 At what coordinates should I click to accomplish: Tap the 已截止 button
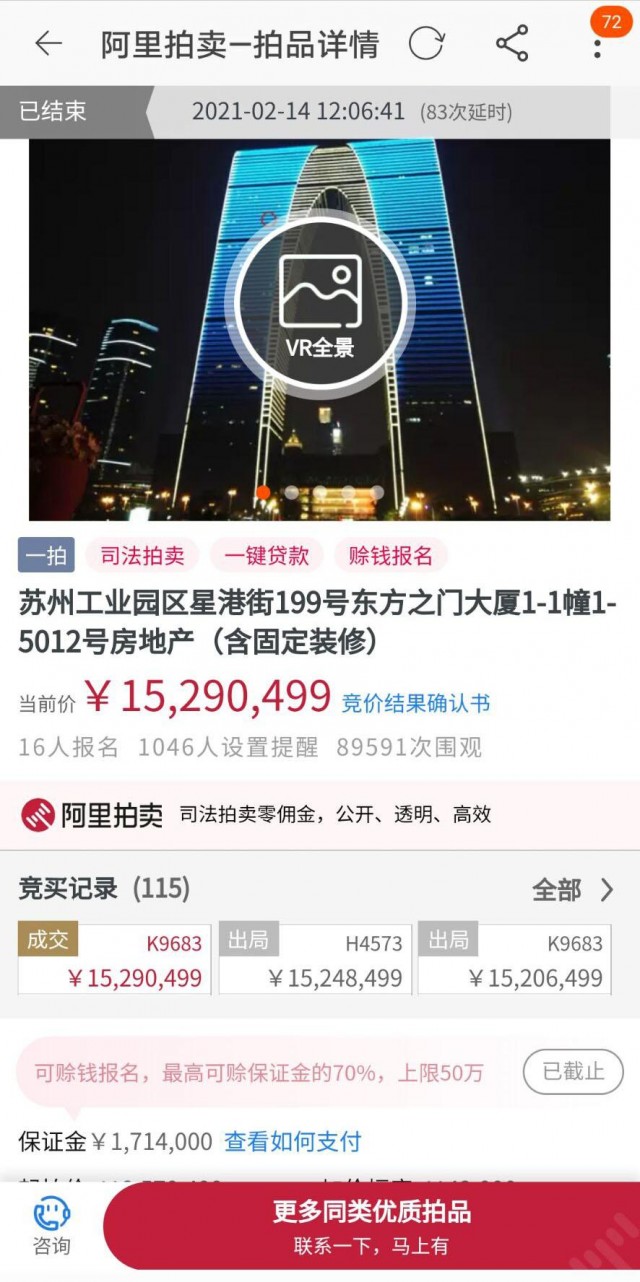(x=573, y=1072)
